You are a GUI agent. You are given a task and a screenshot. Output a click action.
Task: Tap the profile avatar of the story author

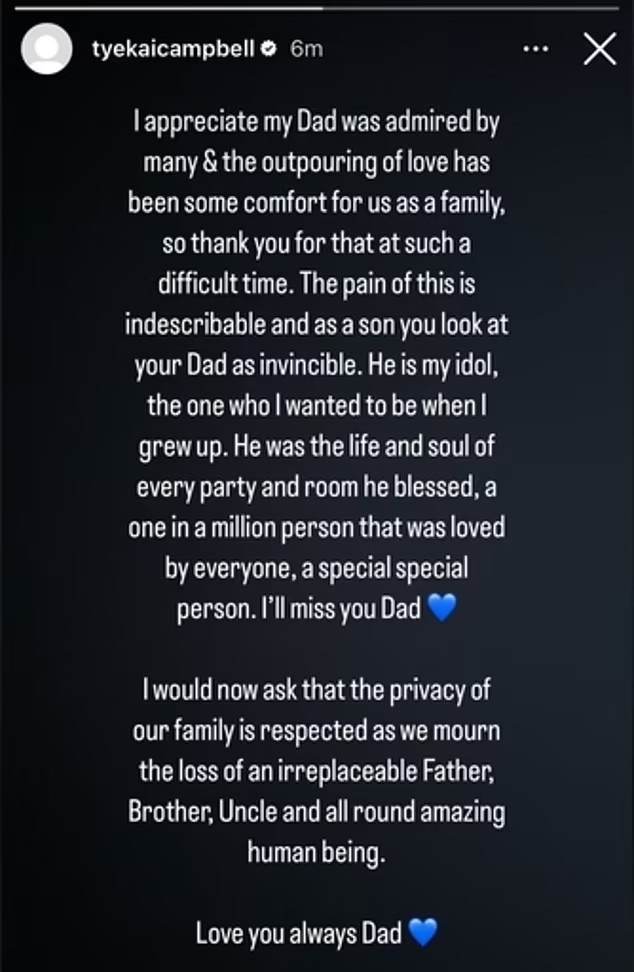click(x=47, y=48)
